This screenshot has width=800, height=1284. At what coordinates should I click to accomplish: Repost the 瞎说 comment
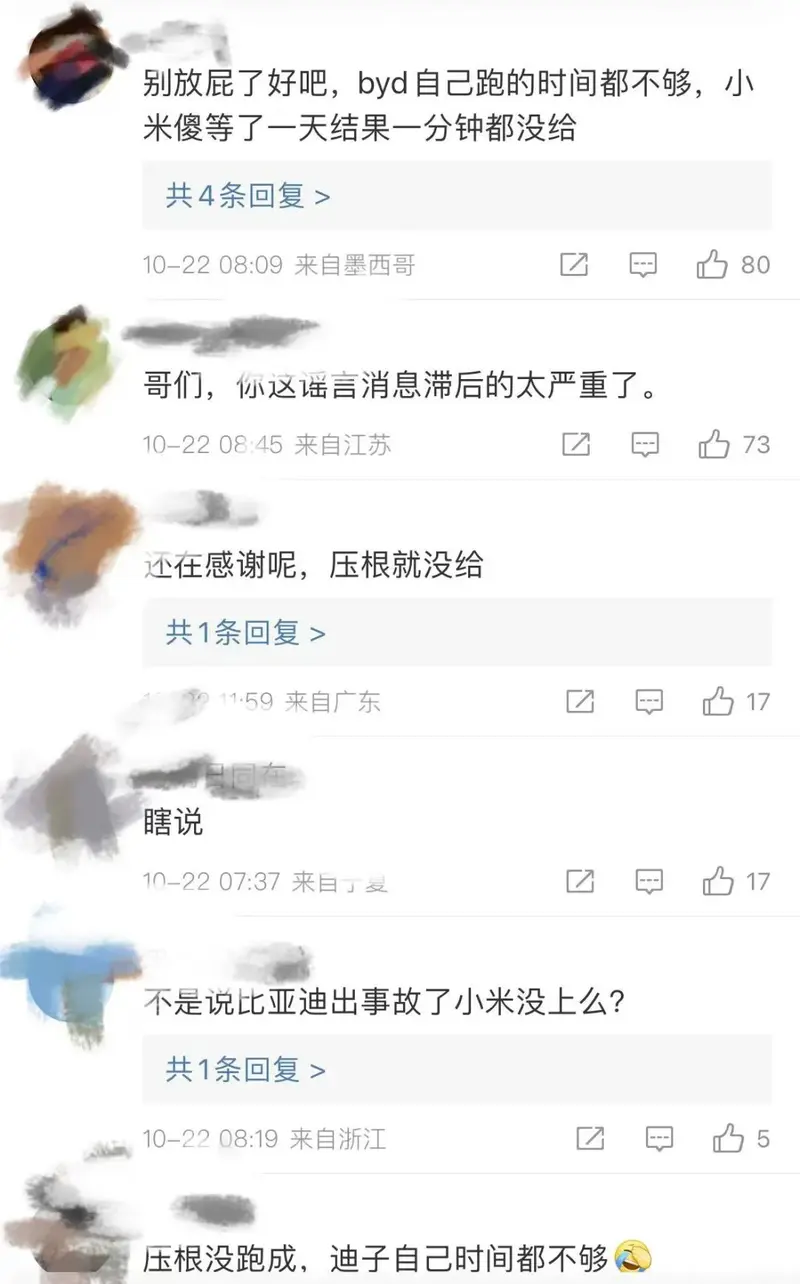pyautogui.click(x=580, y=881)
